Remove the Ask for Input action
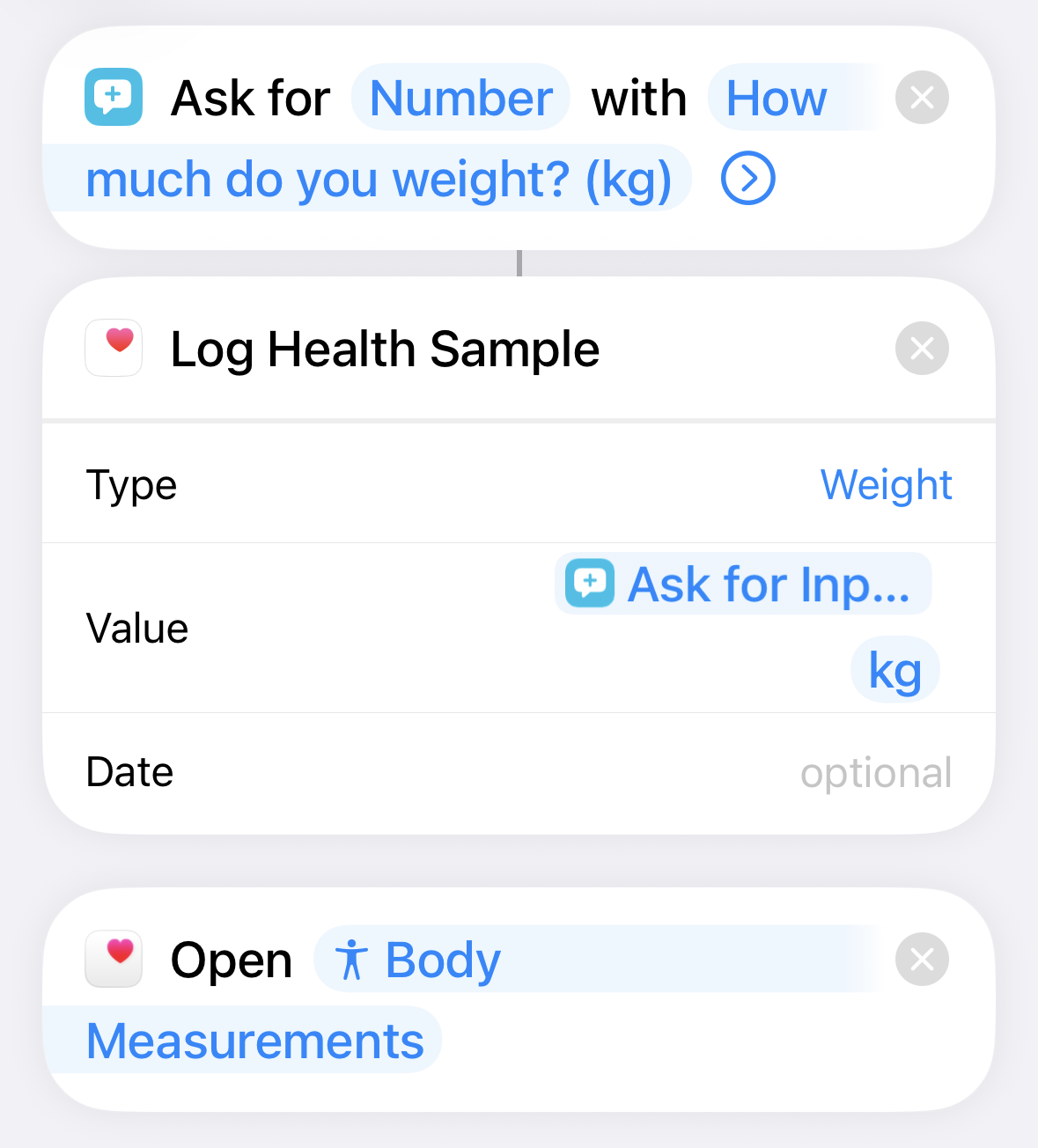 click(922, 98)
